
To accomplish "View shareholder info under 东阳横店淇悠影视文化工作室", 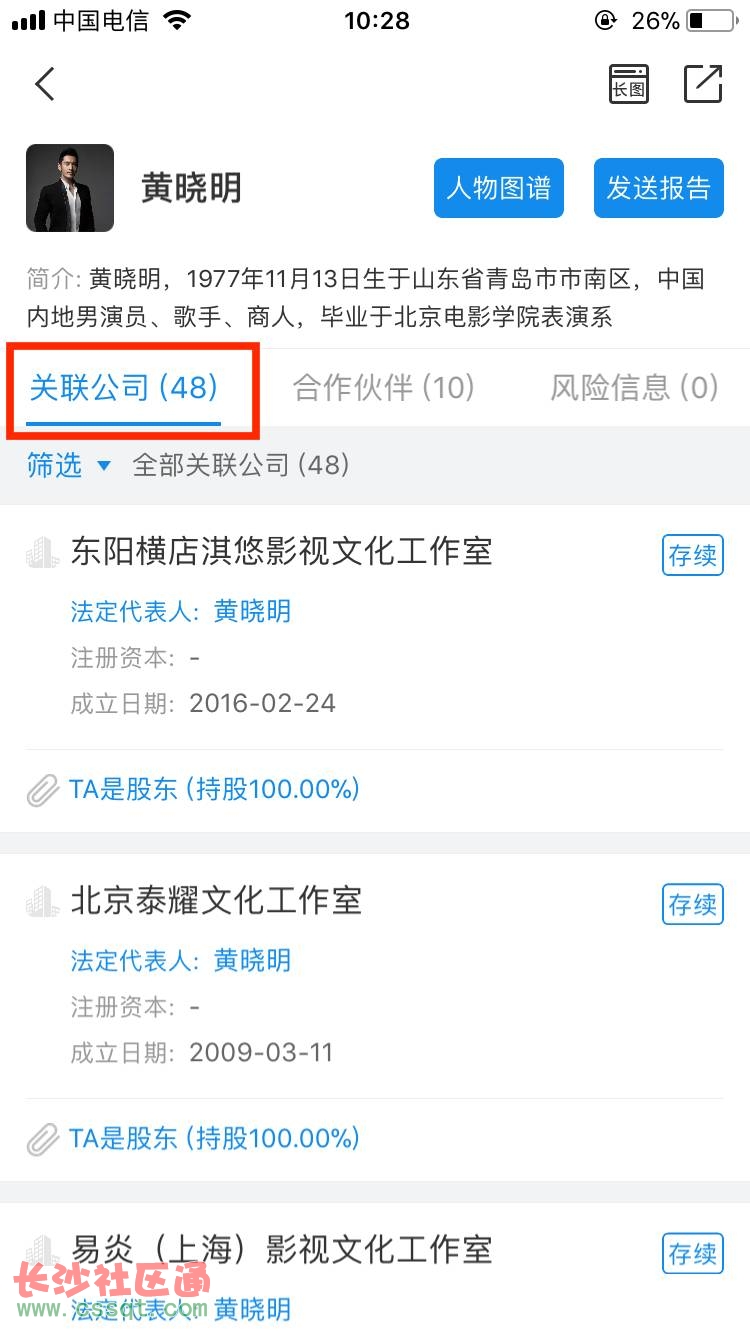I will click(x=214, y=789).
